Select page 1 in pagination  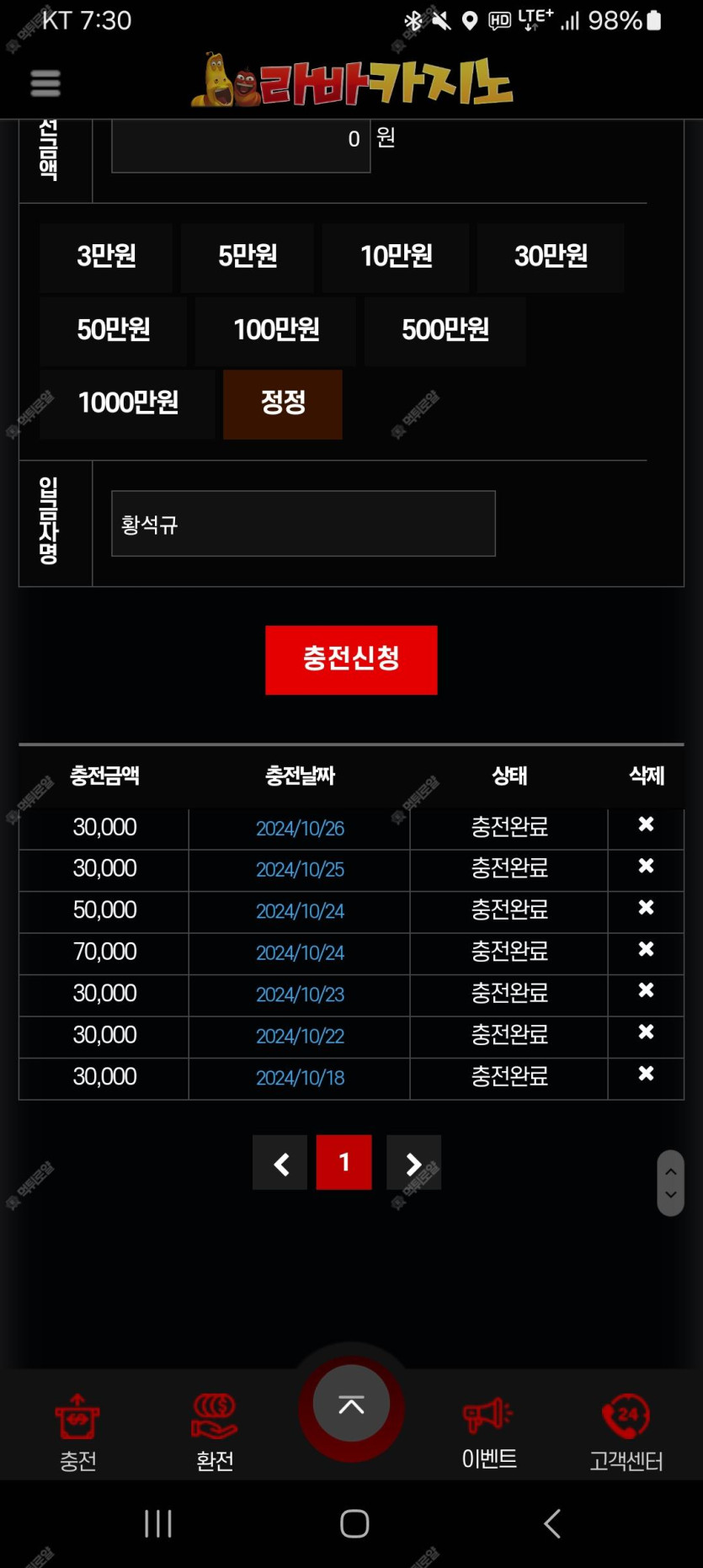[344, 1162]
